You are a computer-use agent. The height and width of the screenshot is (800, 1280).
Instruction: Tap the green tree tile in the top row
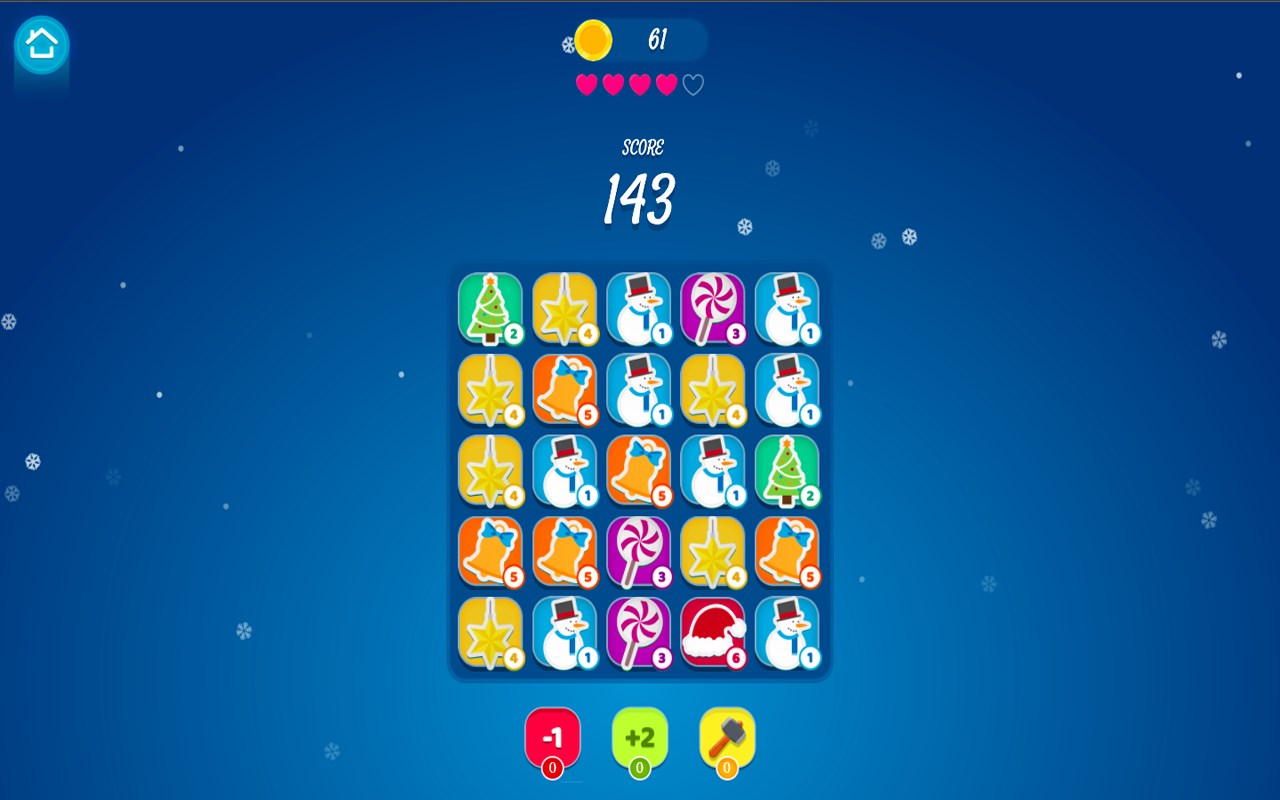(490, 308)
